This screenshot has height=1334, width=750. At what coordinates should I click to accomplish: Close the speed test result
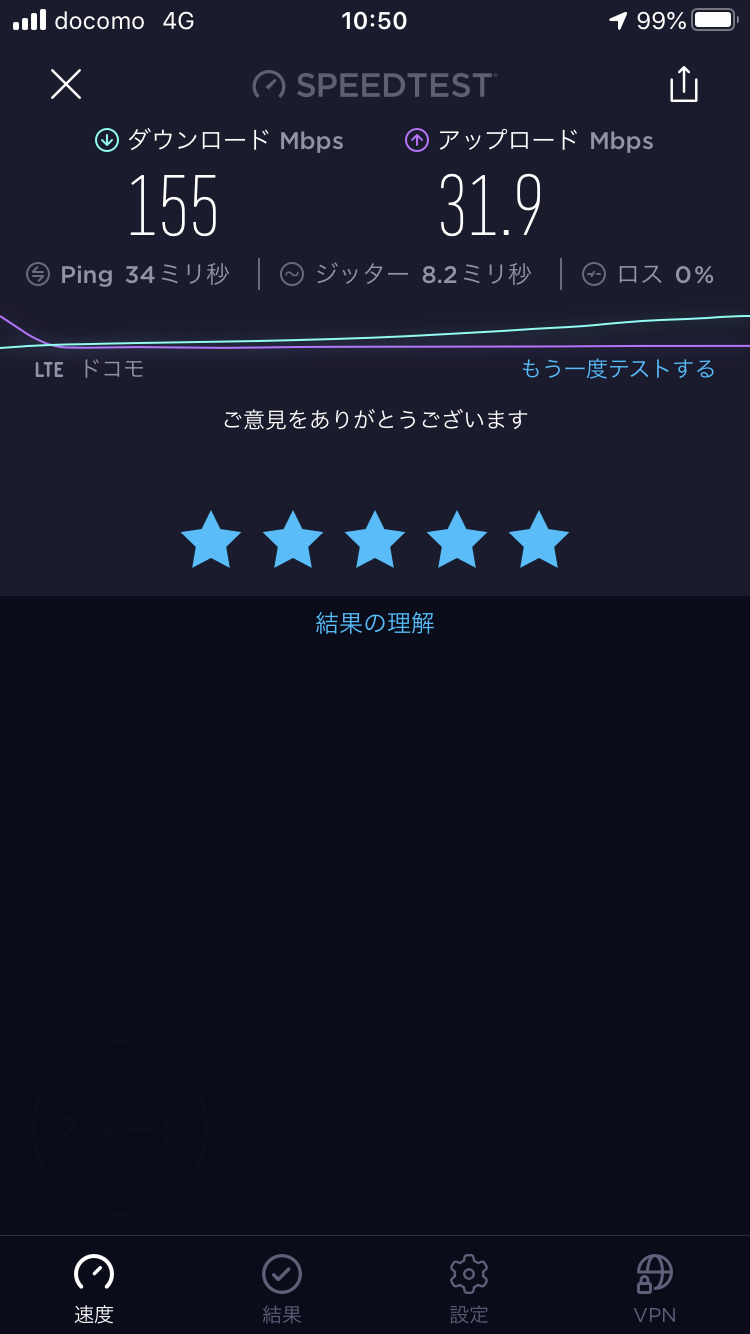coord(66,84)
